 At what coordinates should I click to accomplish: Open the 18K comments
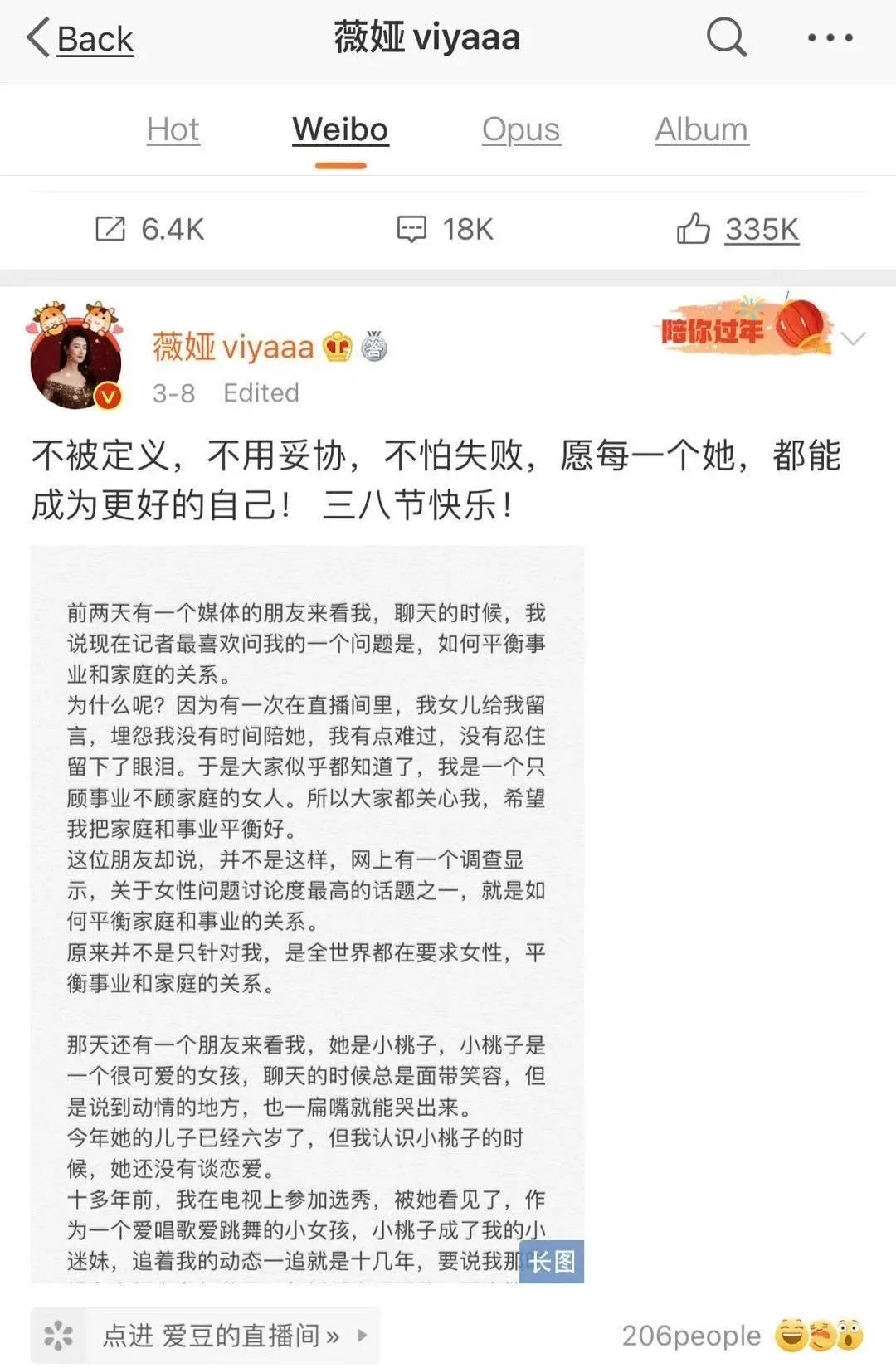tap(445, 229)
